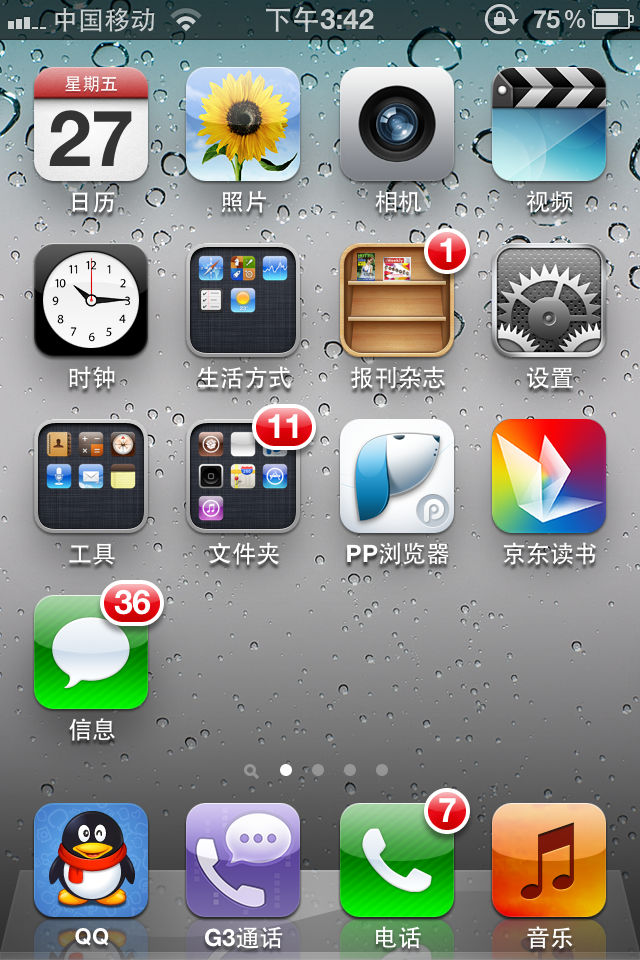The image size is (640, 960).
Task: Tap the Spotlight search magnifier indicator
Action: click(x=251, y=771)
